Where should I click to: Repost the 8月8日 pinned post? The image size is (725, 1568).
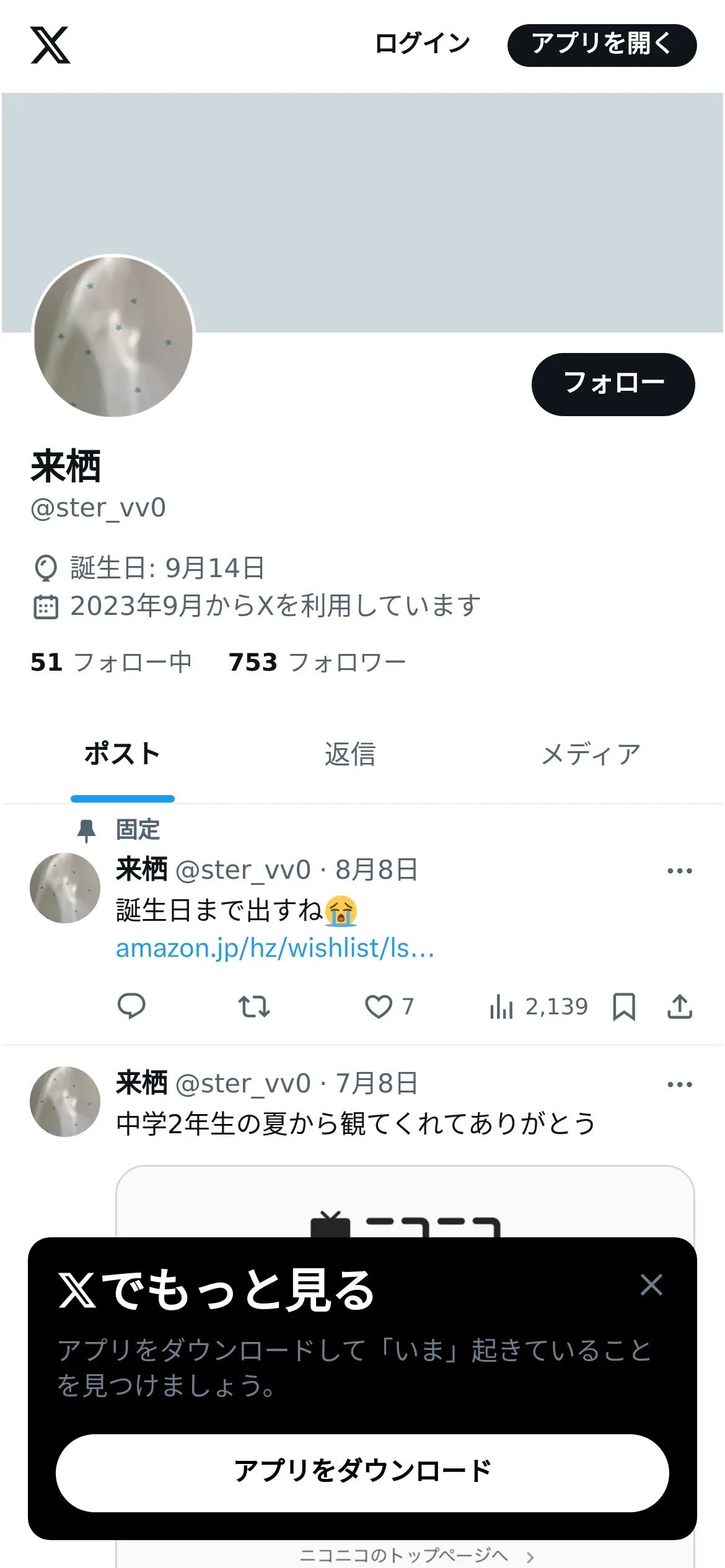[x=254, y=1006]
